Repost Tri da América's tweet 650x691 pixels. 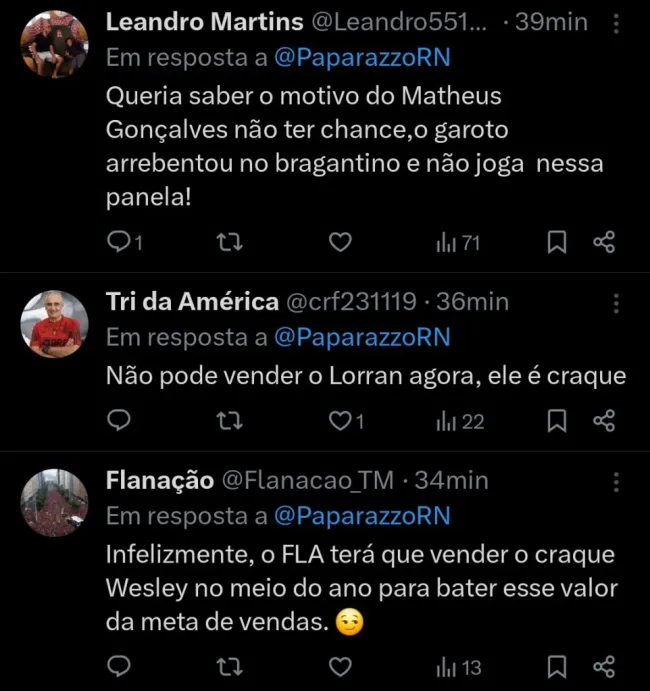[x=229, y=421]
